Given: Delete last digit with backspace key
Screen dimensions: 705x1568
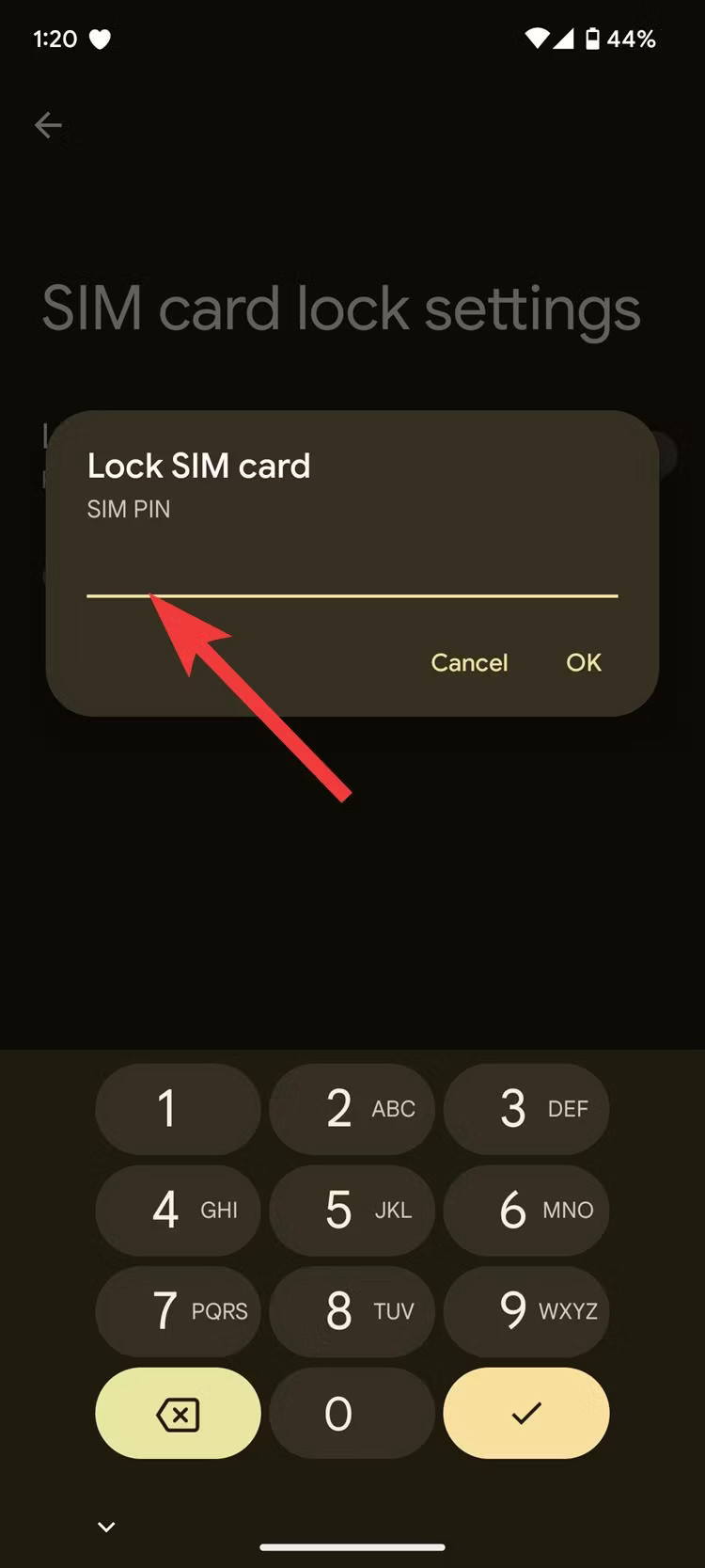Looking at the screenshot, I should 178,1413.
